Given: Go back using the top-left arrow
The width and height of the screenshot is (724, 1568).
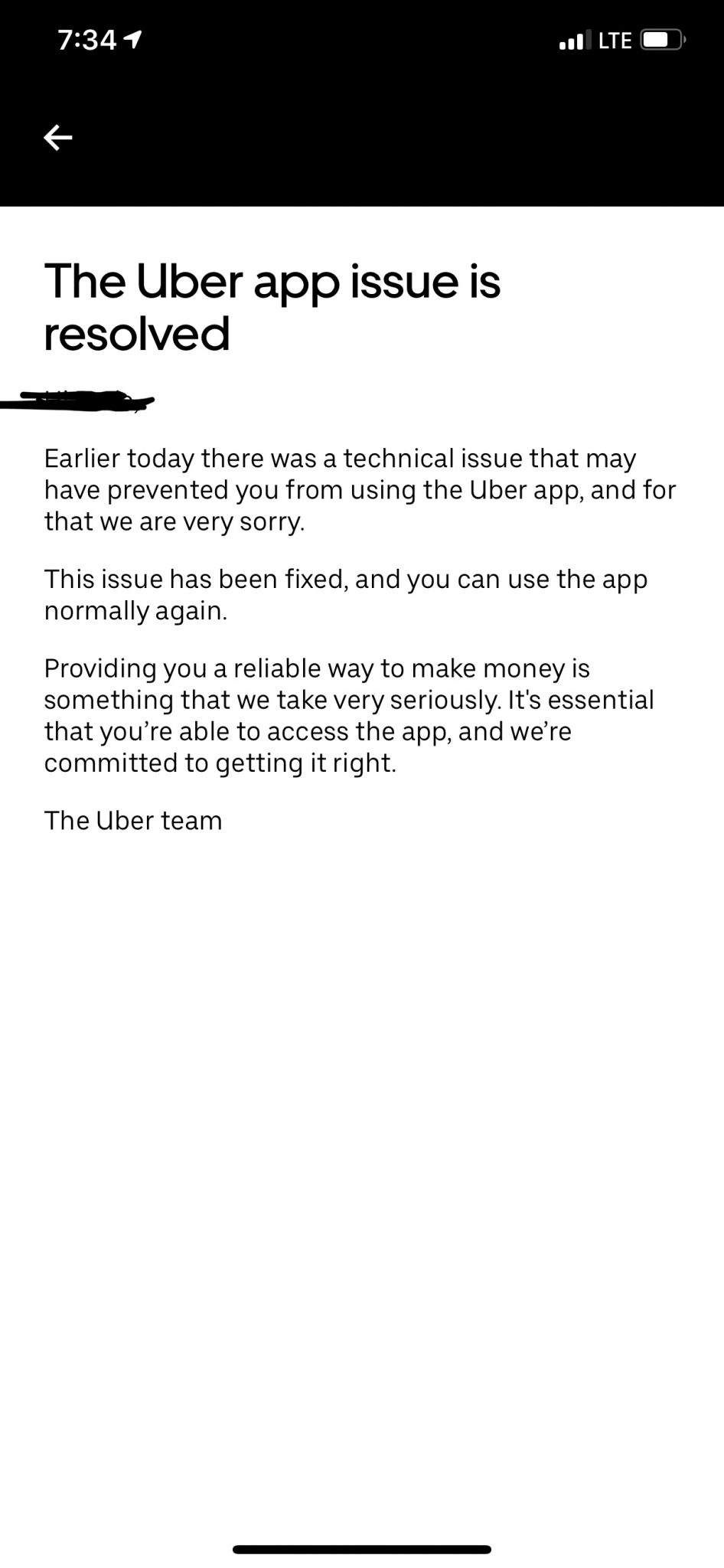Looking at the screenshot, I should point(58,138).
